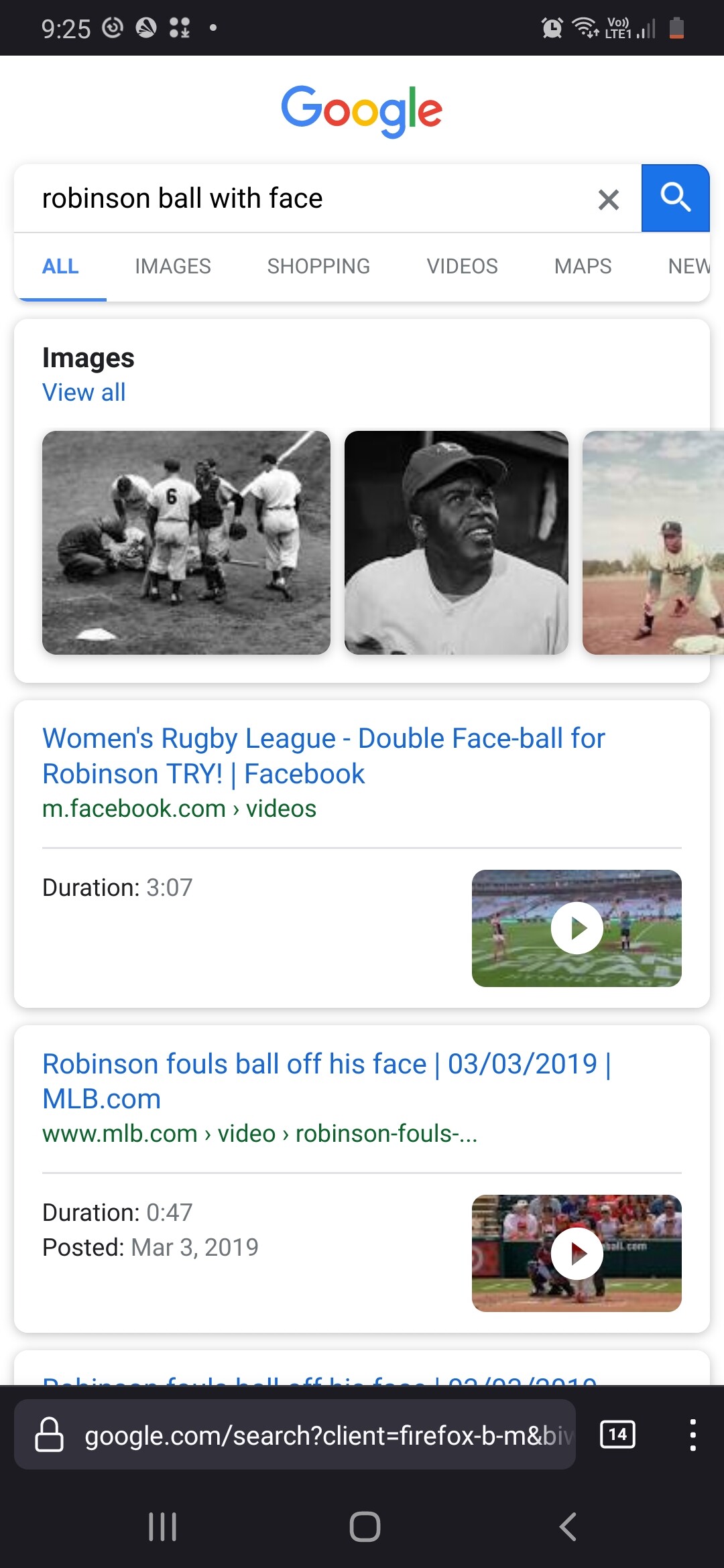
Task: Tap the blue search magnifier button
Action: (675, 198)
